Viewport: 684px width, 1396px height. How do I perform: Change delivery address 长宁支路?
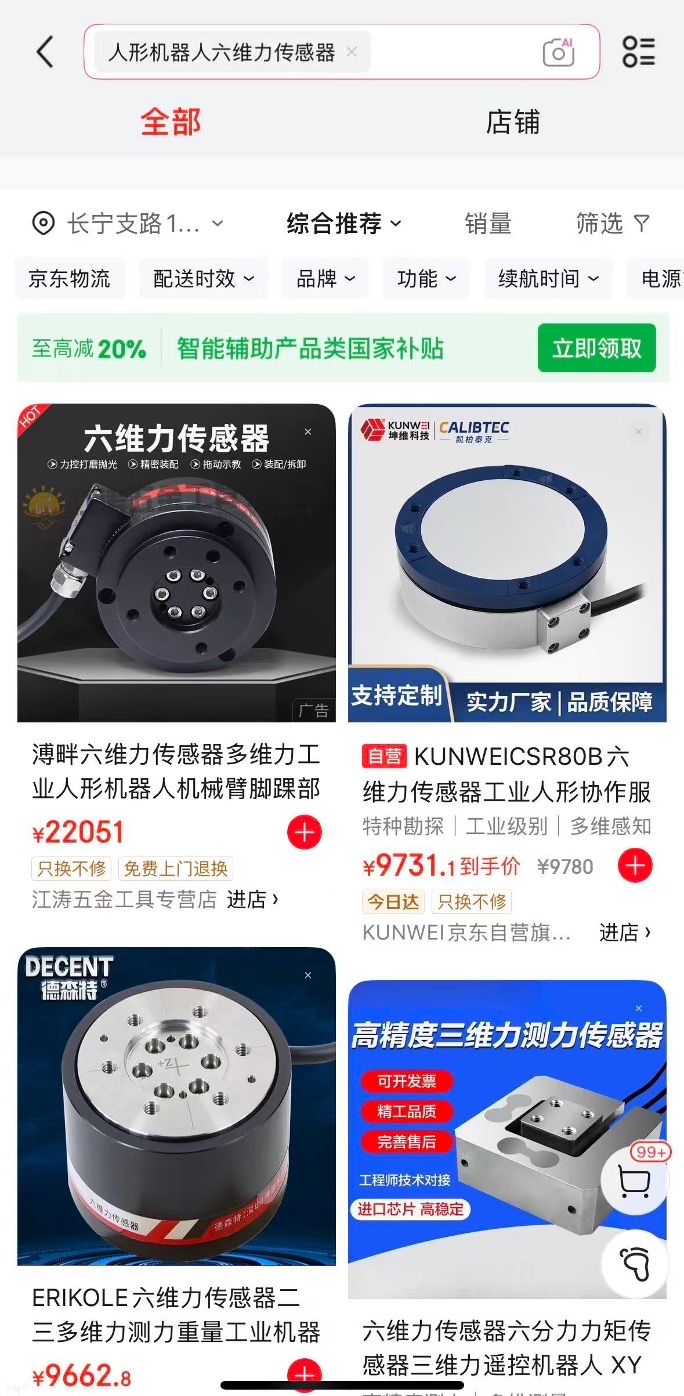click(x=128, y=224)
